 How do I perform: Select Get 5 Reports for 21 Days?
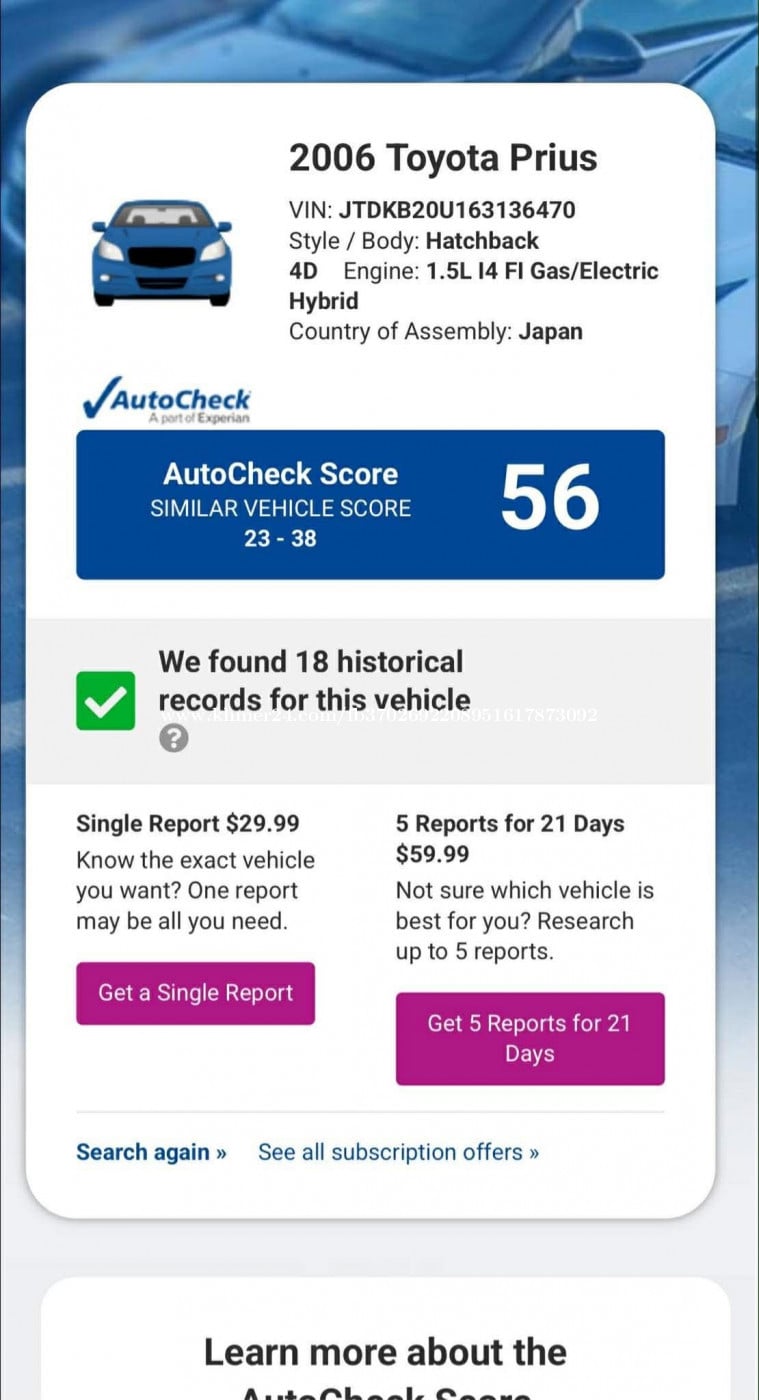click(529, 1038)
